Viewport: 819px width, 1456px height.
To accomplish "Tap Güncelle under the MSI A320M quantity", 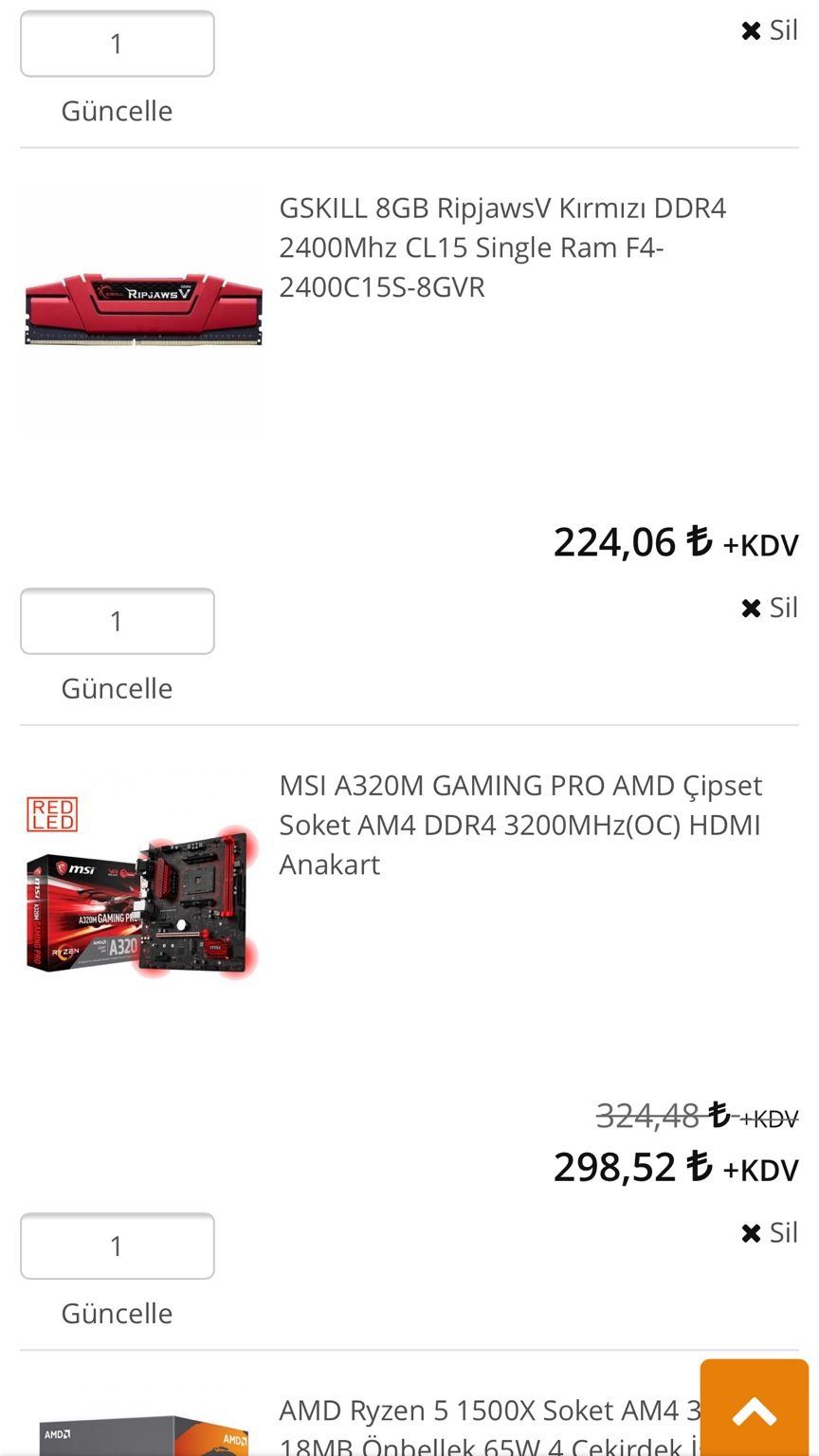I will click(117, 1313).
